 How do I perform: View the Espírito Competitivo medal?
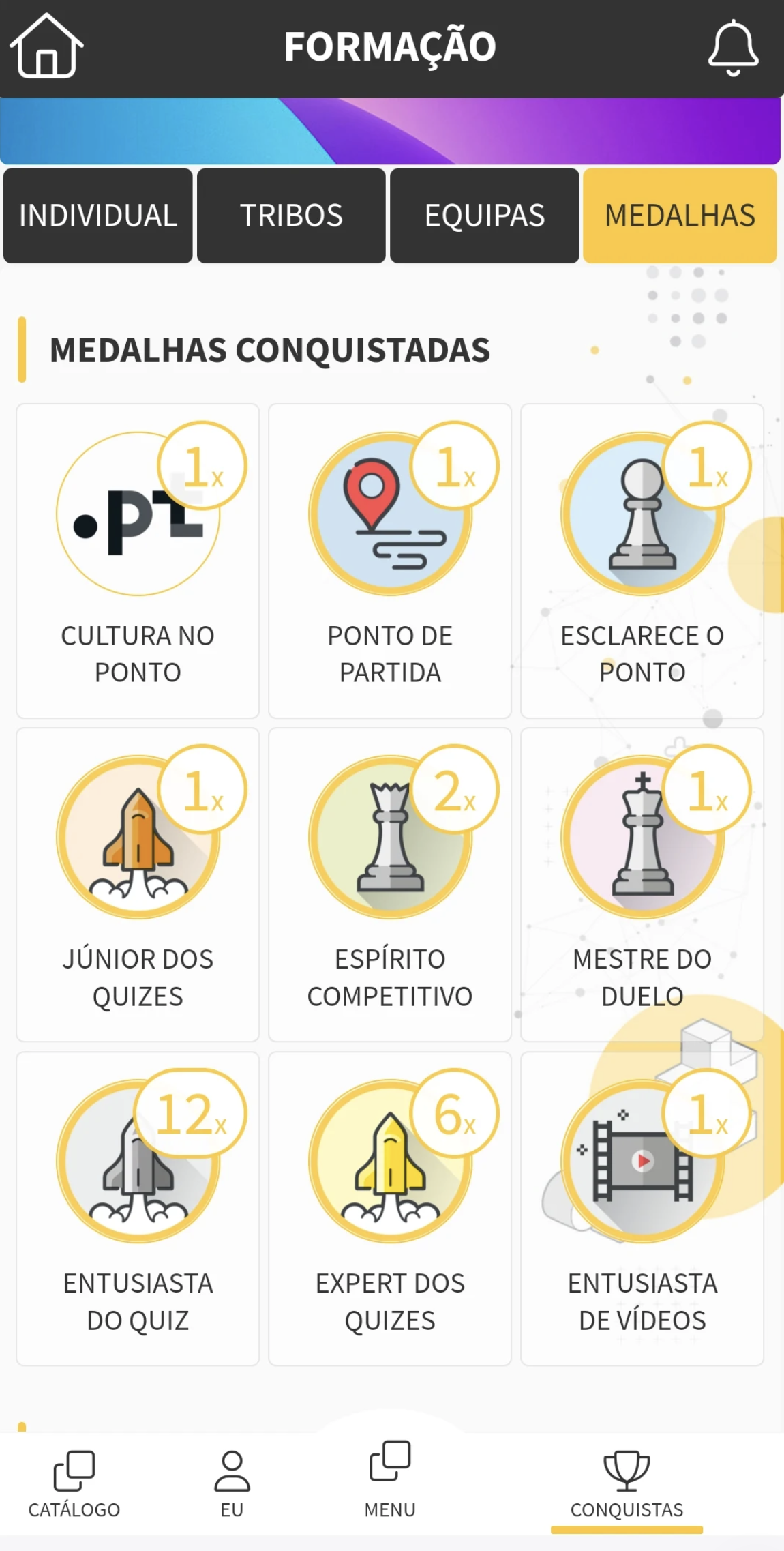(390, 884)
